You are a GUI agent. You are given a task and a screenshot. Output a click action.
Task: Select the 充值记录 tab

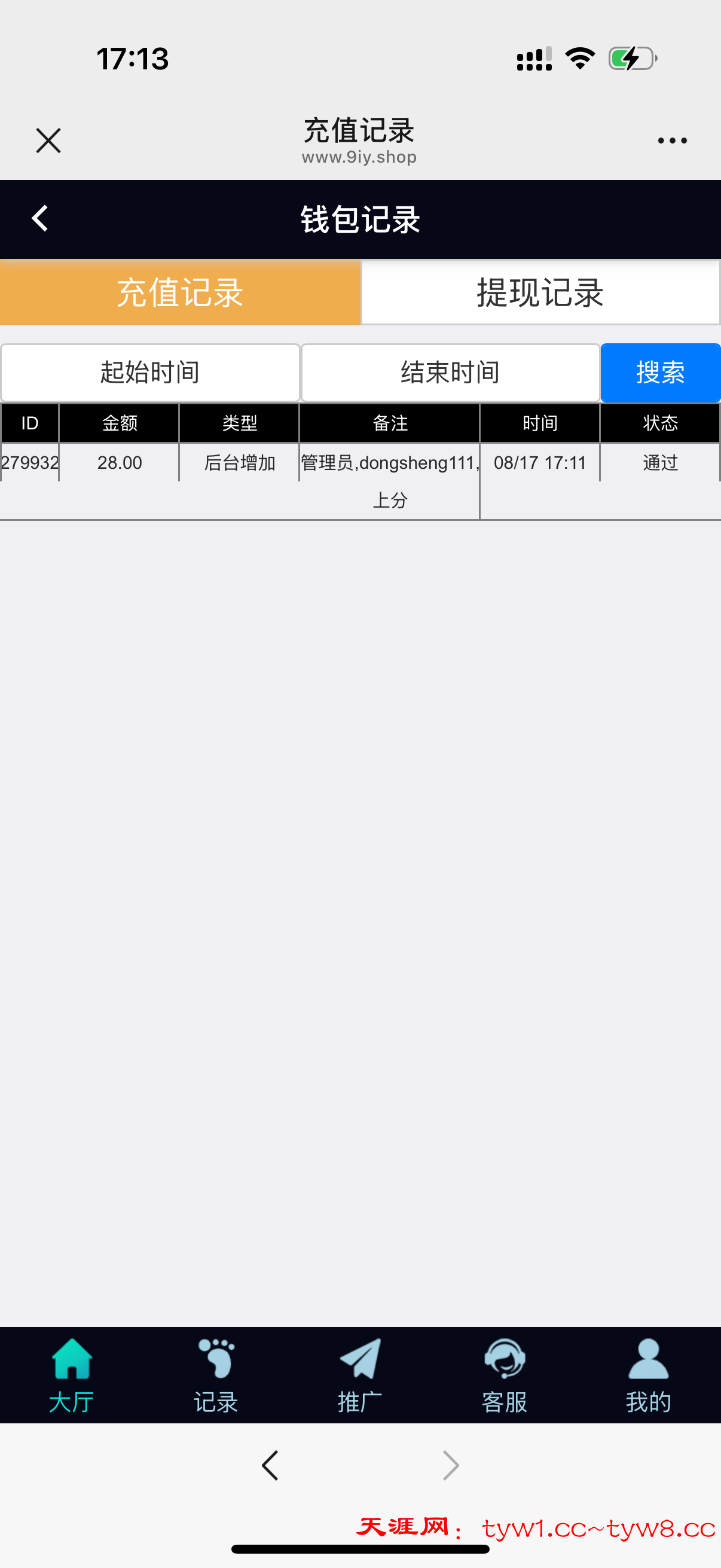click(x=180, y=293)
